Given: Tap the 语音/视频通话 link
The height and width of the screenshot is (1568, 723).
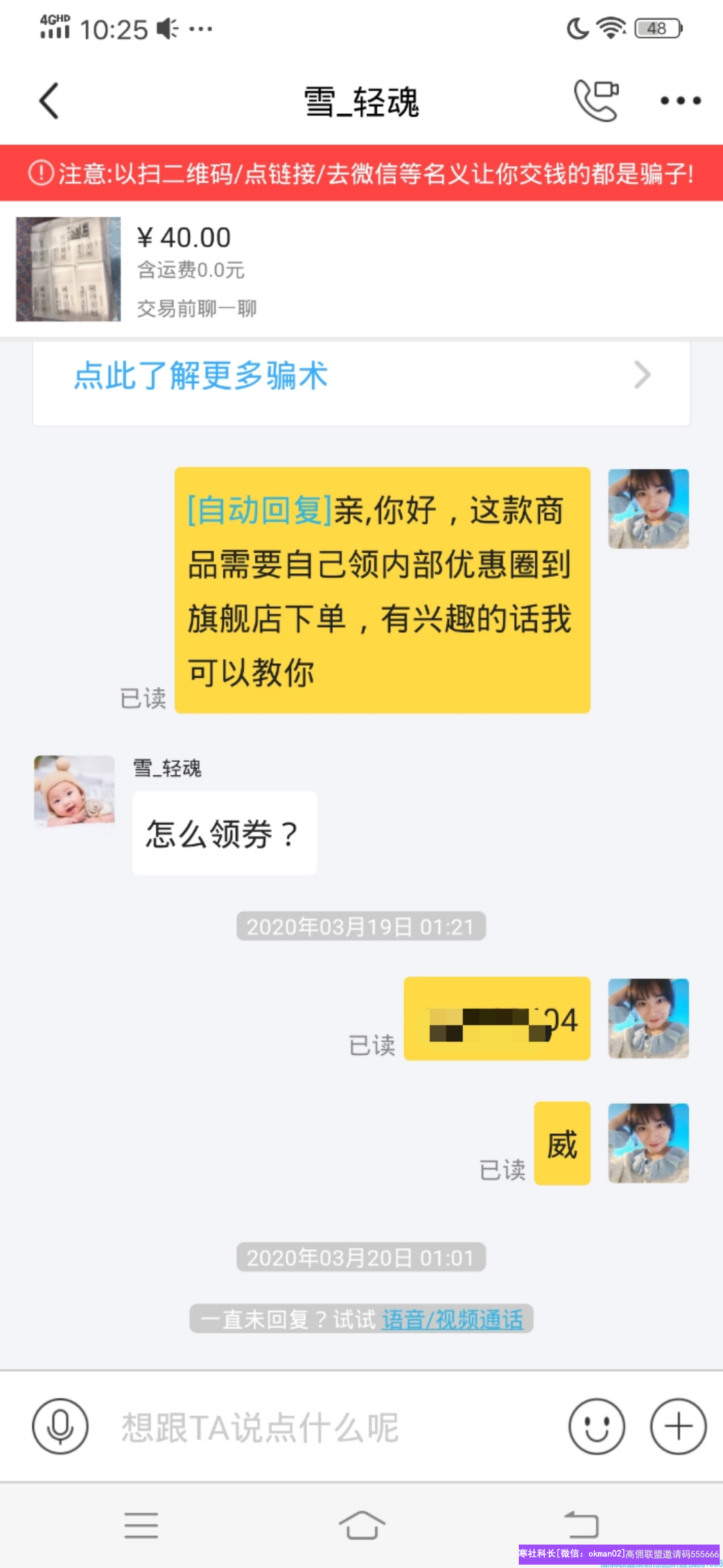Looking at the screenshot, I should tap(453, 1320).
